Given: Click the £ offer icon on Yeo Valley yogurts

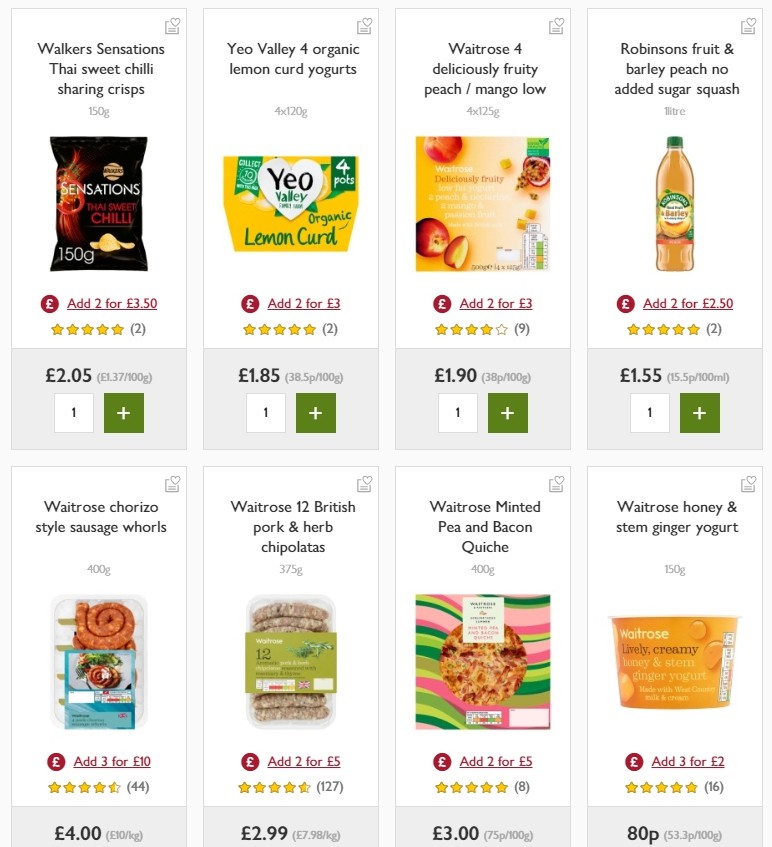Looking at the screenshot, I should 249,302.
